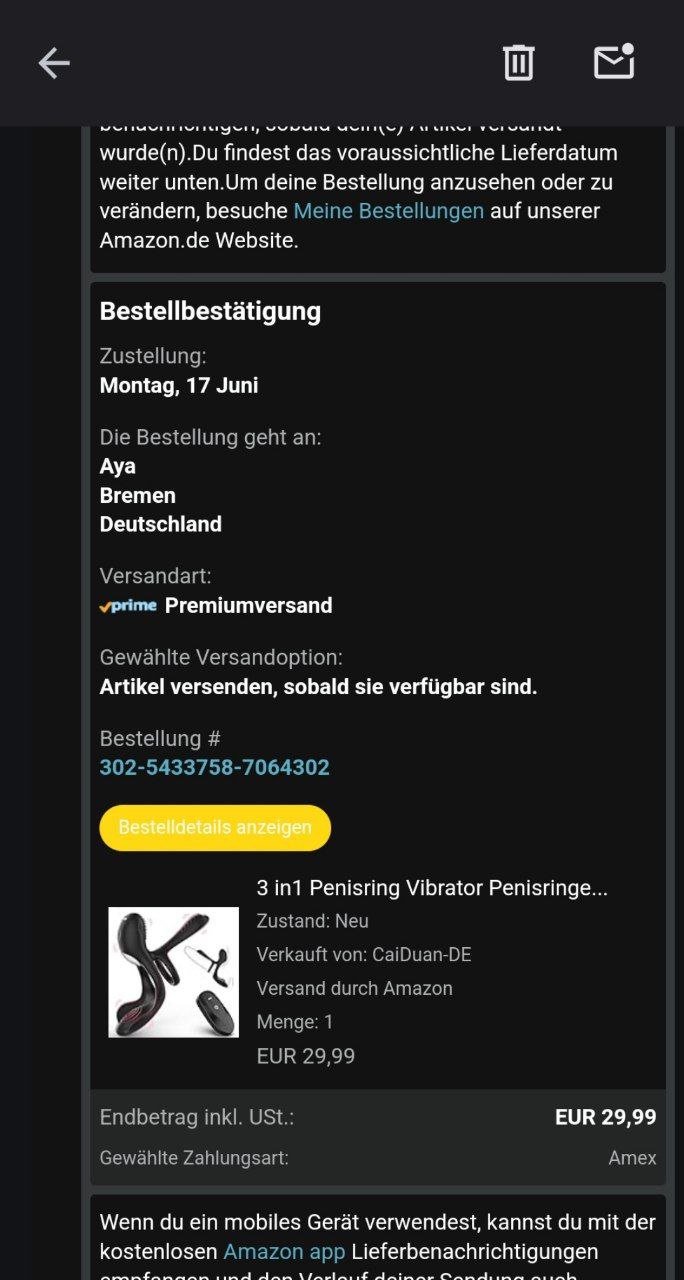The image size is (684, 1280).
Task: Mark this email as unread
Action: tap(613, 63)
